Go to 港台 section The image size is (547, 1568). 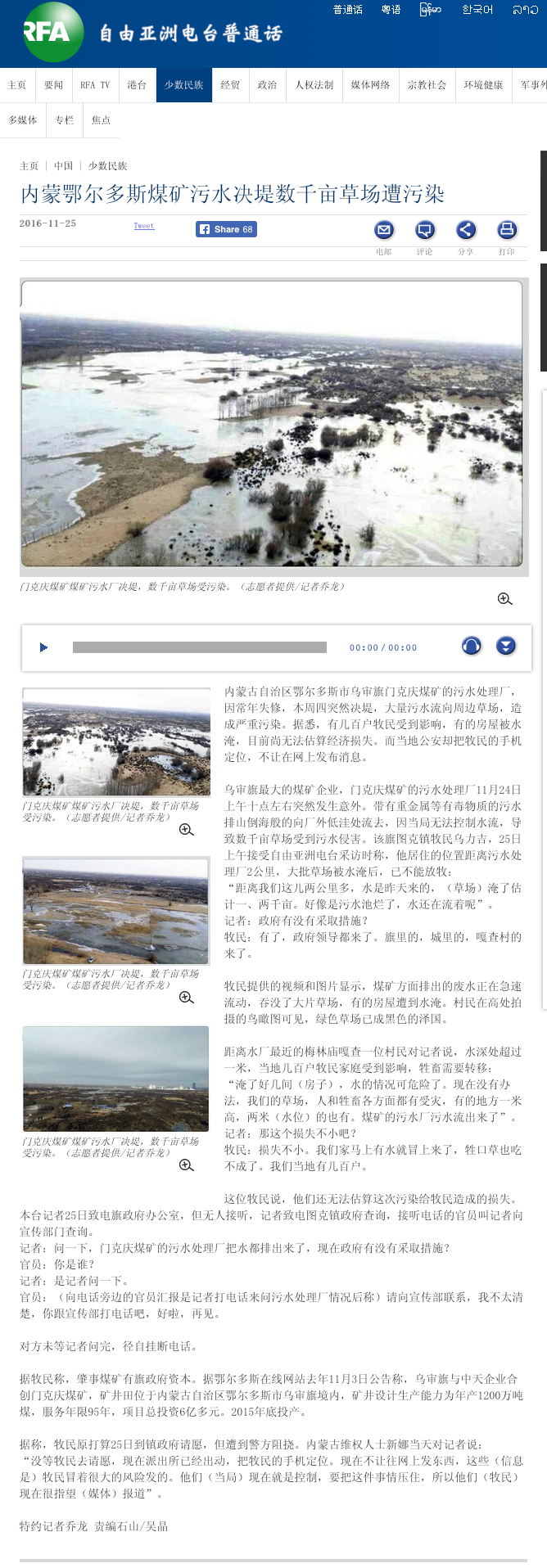pyautogui.click(x=137, y=85)
